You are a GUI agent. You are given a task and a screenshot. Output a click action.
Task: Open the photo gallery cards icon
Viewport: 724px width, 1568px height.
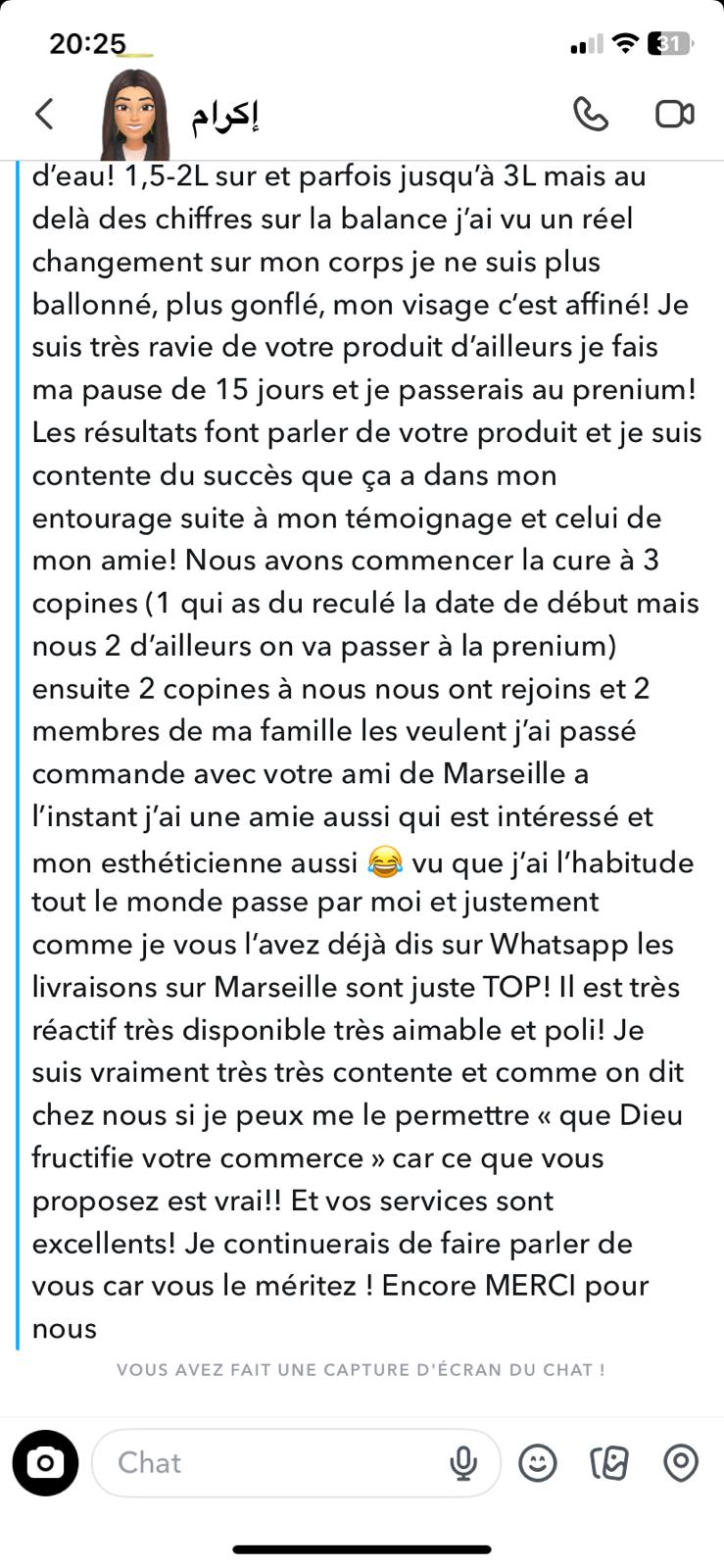608,1463
